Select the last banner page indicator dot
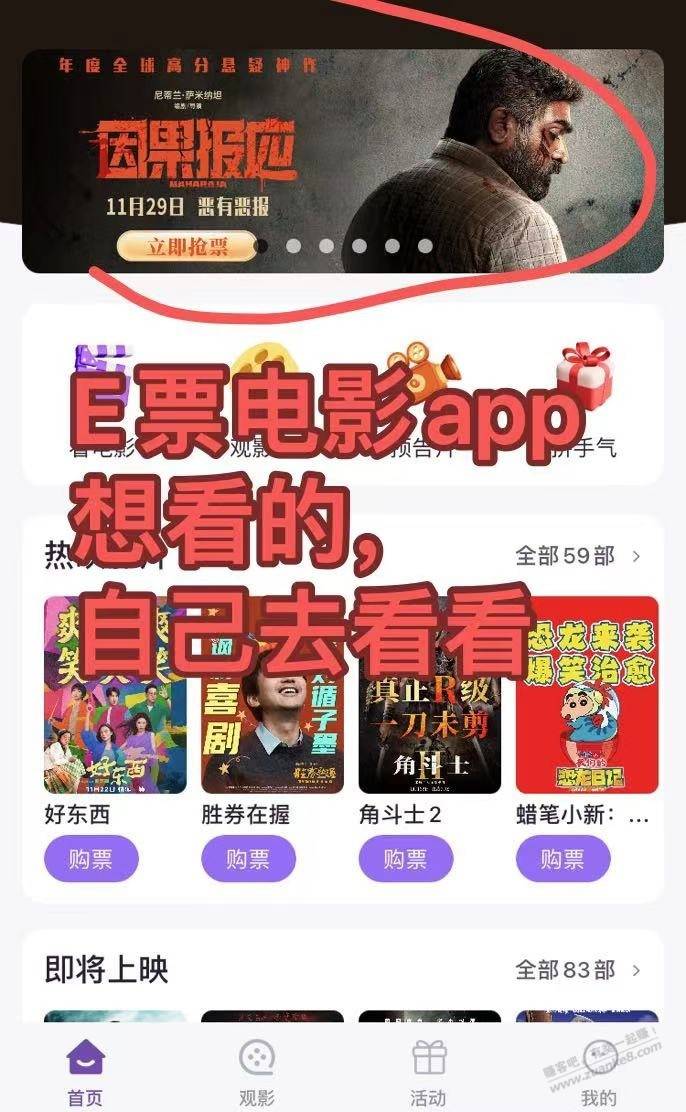Screen dimensions: 686x1112 [425, 246]
